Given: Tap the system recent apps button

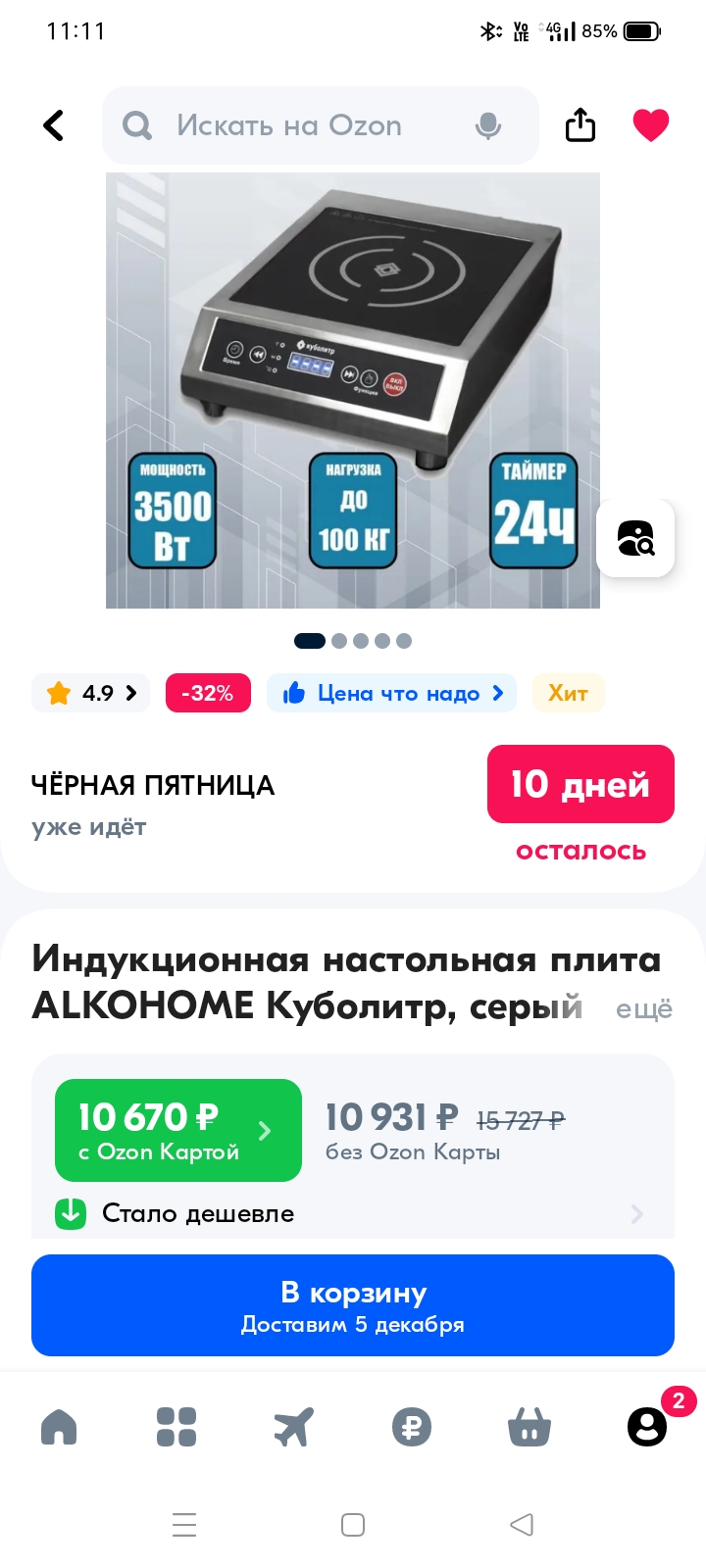Looking at the screenshot, I should 184,1525.
